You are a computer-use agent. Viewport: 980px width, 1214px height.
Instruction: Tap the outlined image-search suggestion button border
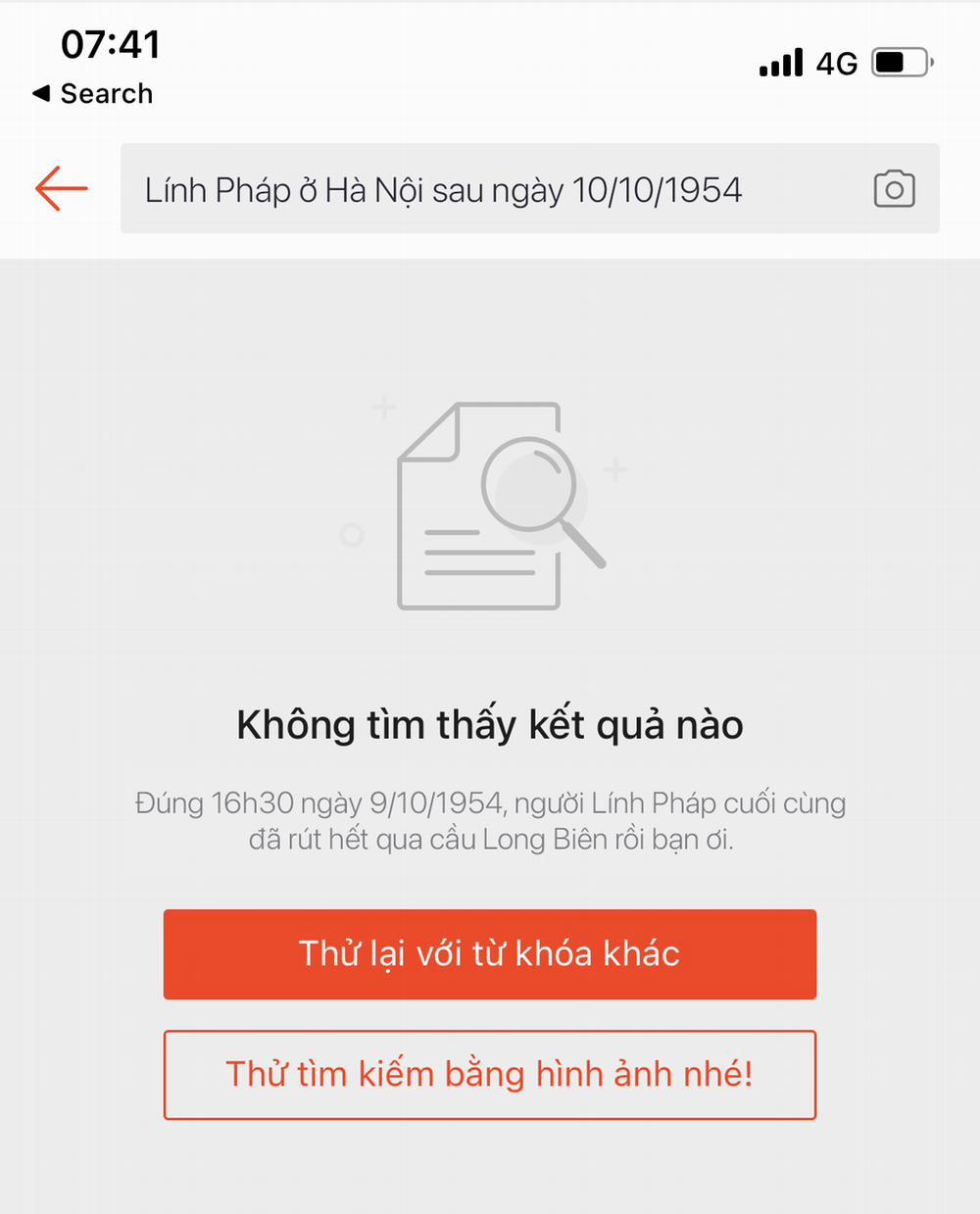tap(489, 1031)
